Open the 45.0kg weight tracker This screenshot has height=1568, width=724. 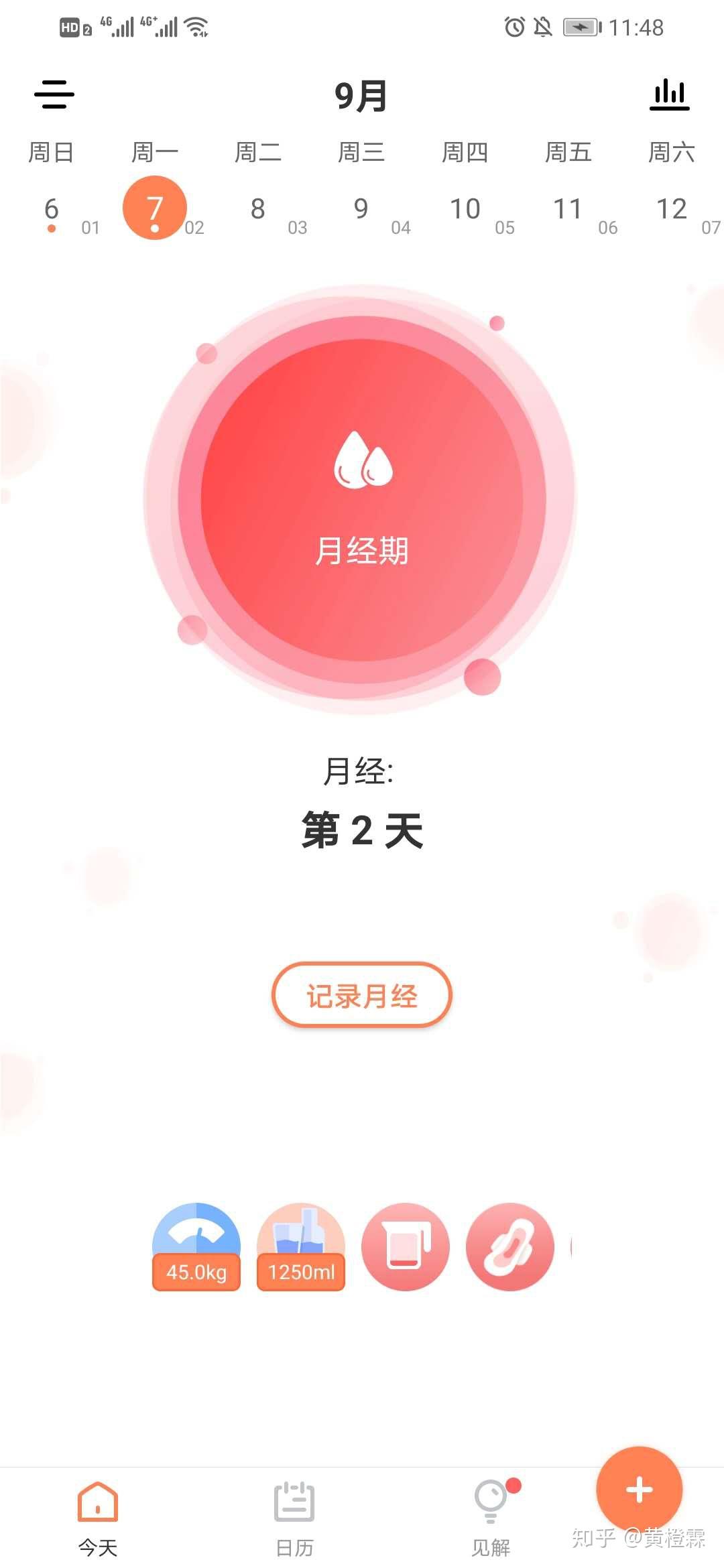point(196,1246)
